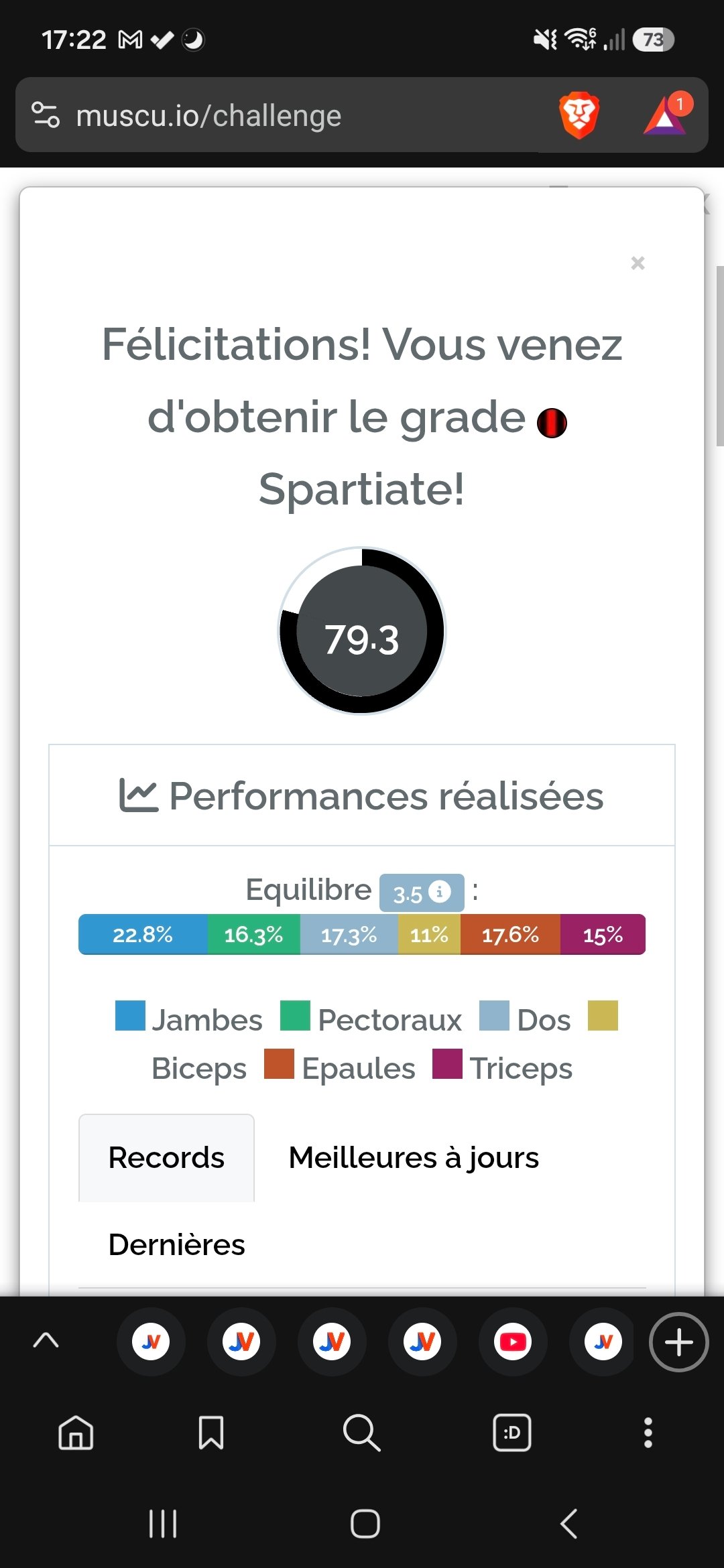Open browser overflow menu

click(648, 1433)
